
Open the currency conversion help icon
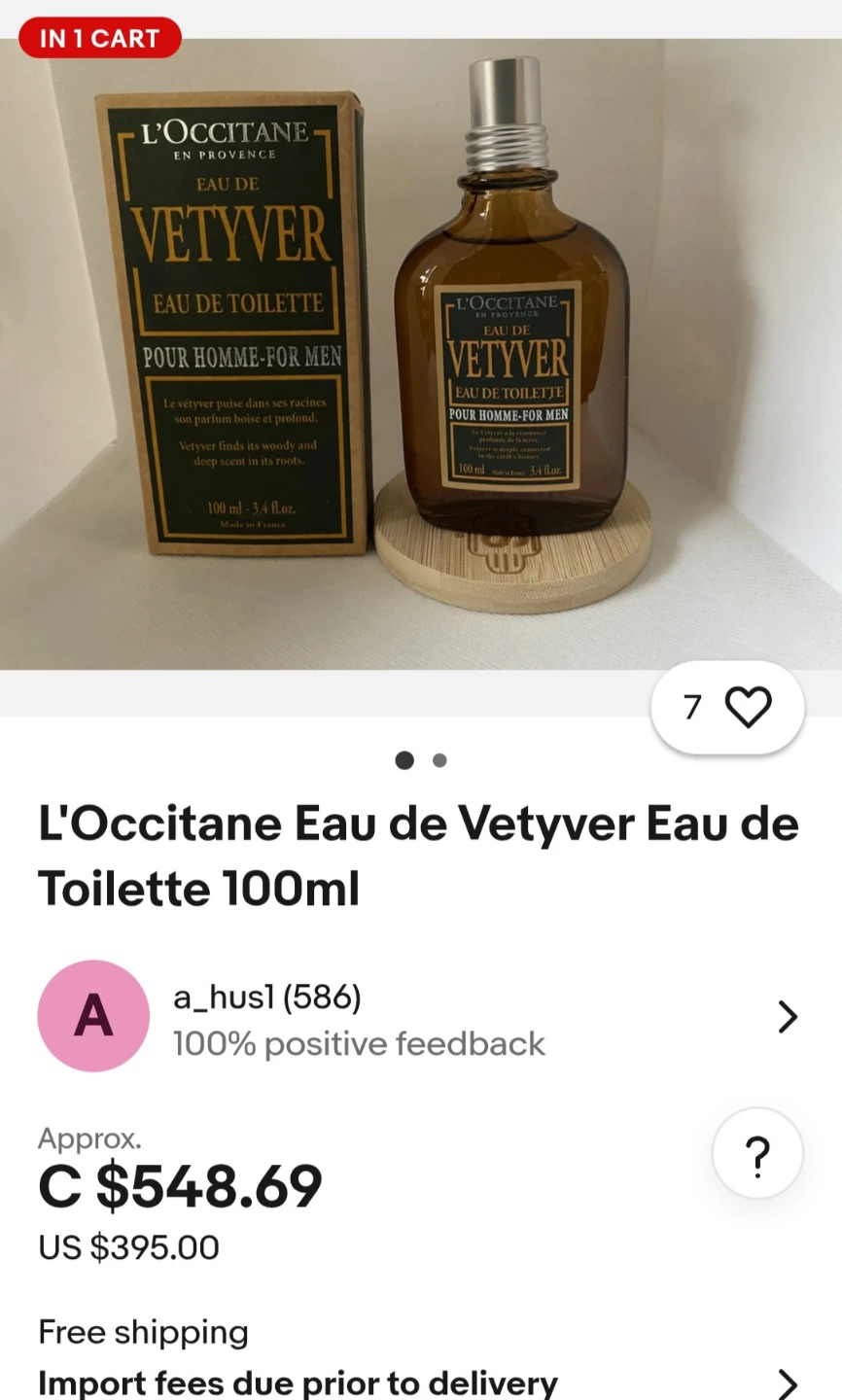click(757, 1154)
